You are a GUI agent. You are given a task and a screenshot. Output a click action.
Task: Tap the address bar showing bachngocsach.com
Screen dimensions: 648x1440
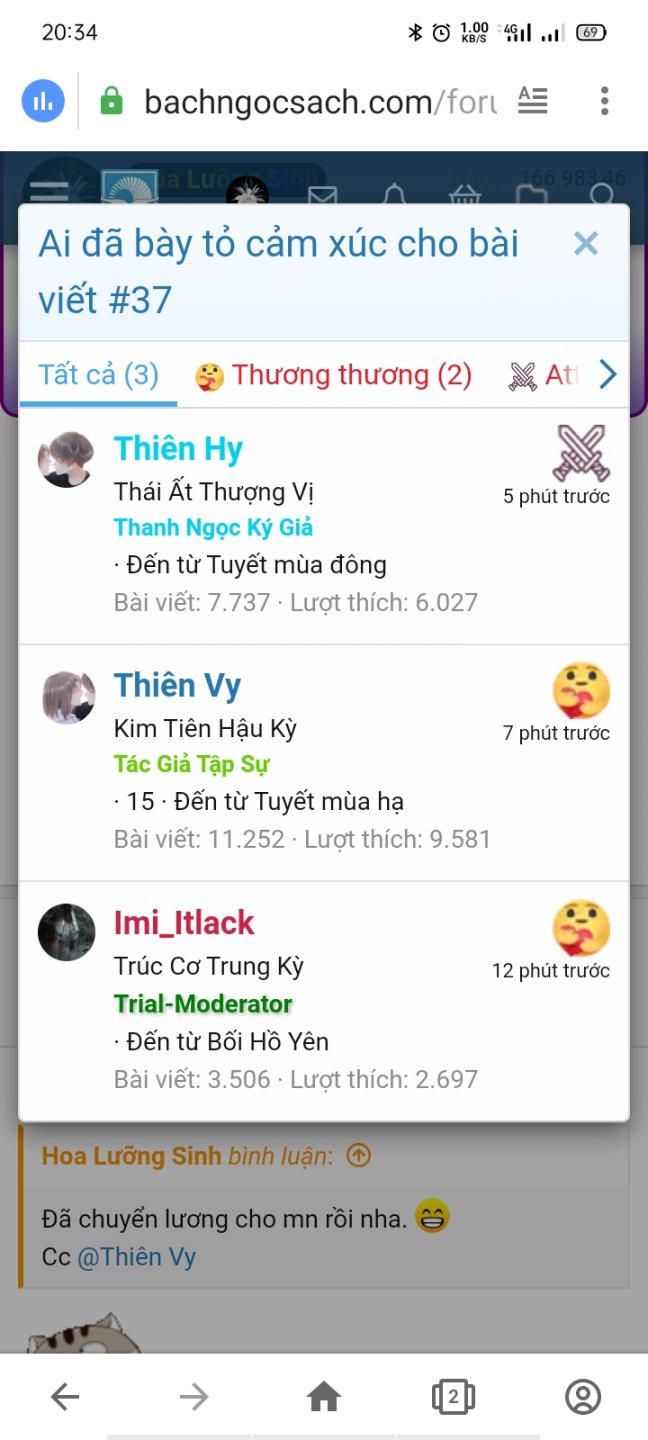[x=320, y=101]
